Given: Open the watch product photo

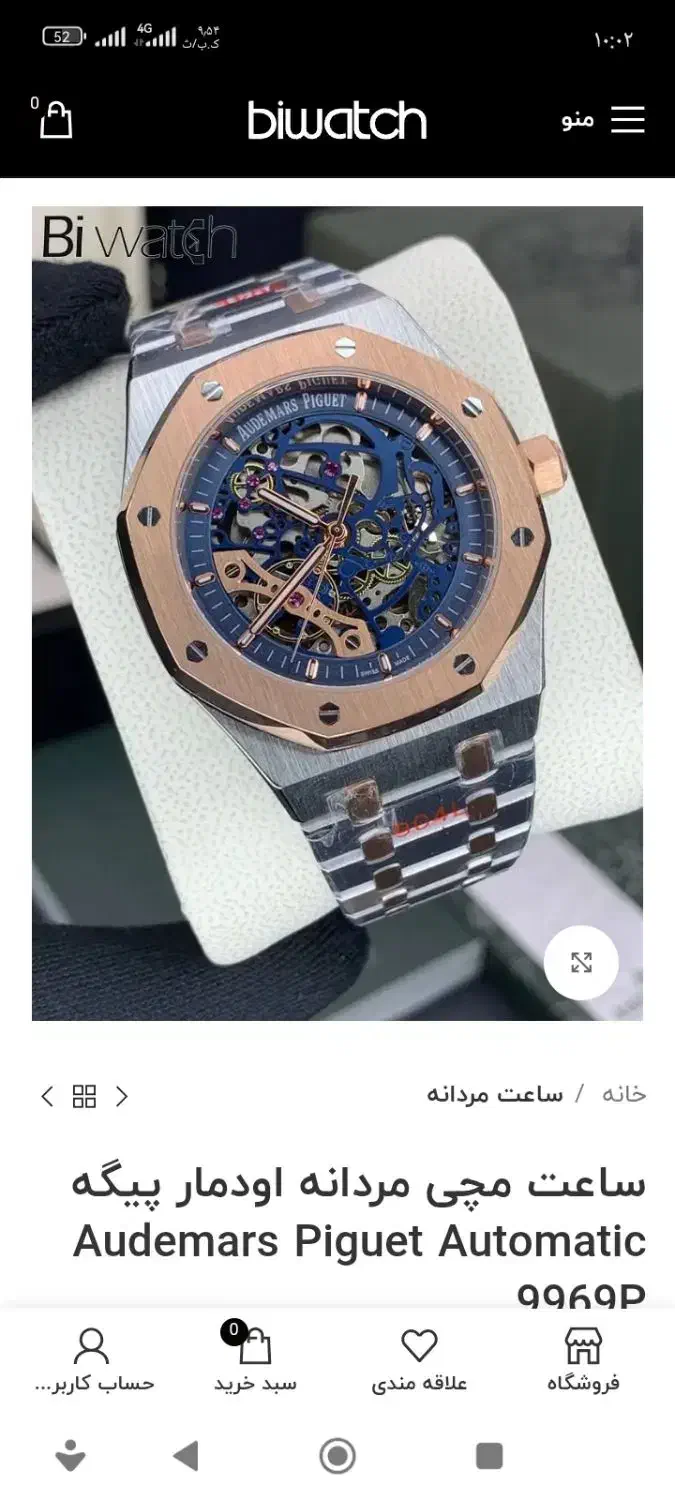Looking at the screenshot, I should (337, 612).
